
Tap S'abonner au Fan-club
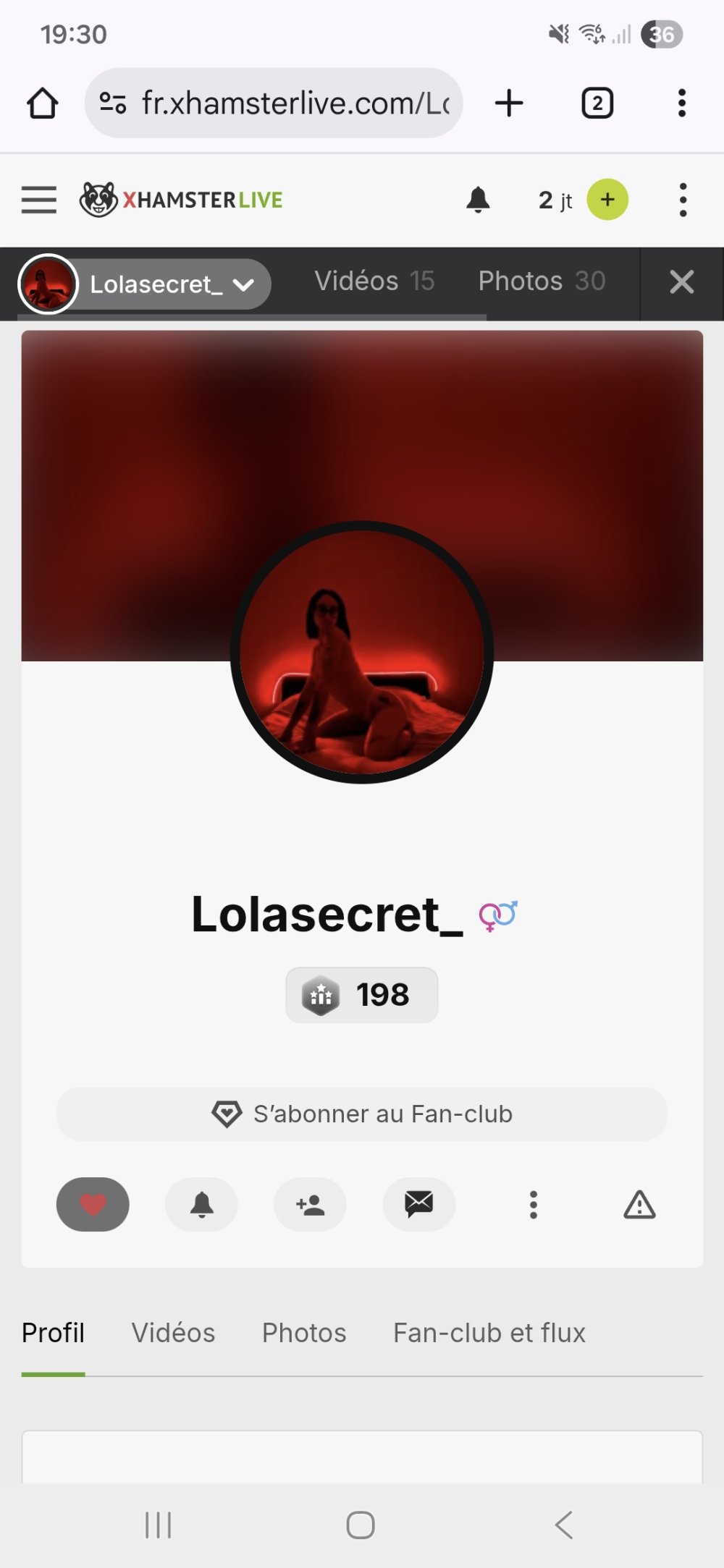[x=362, y=1114]
